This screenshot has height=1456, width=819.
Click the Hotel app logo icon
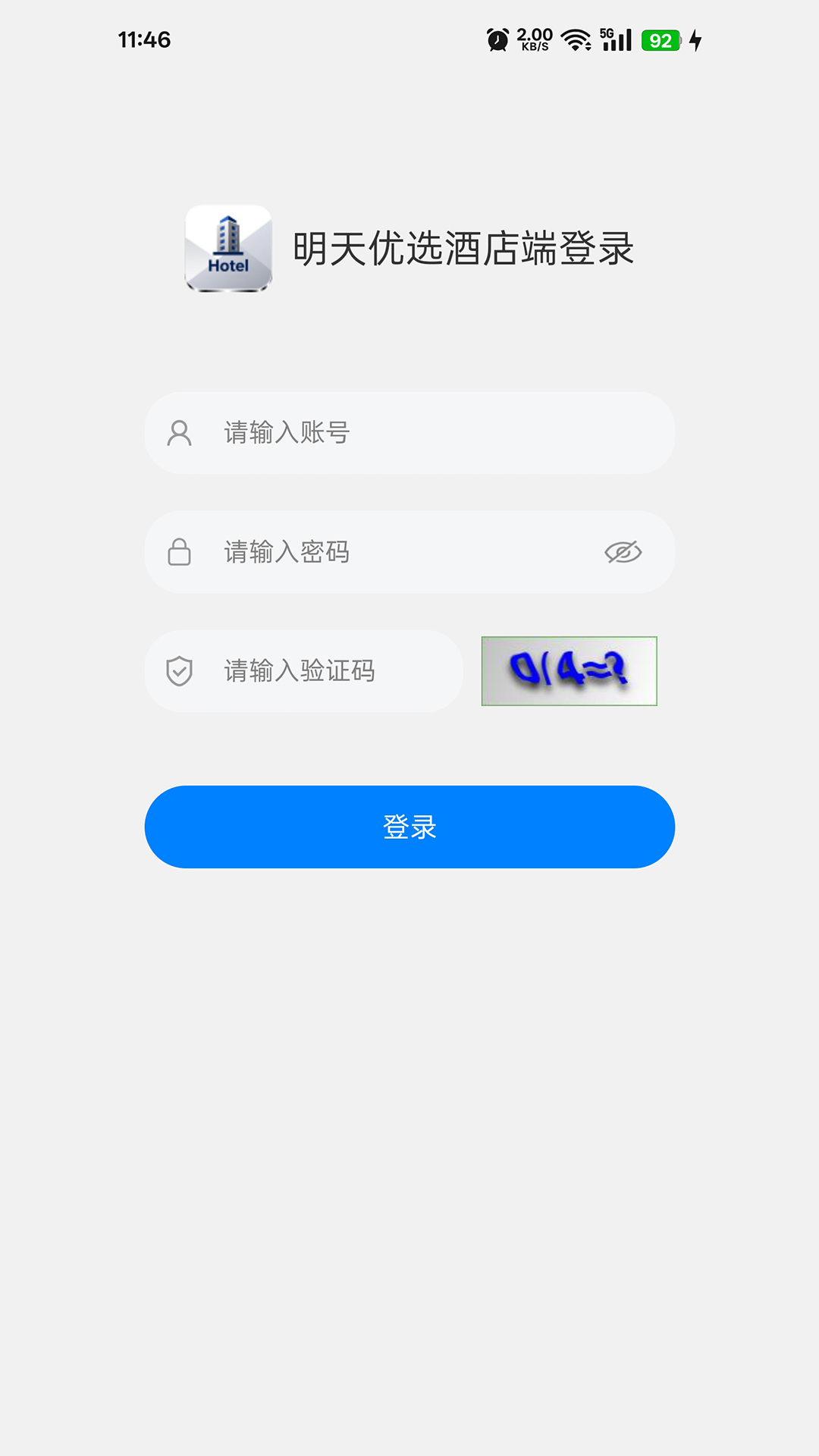click(x=228, y=250)
